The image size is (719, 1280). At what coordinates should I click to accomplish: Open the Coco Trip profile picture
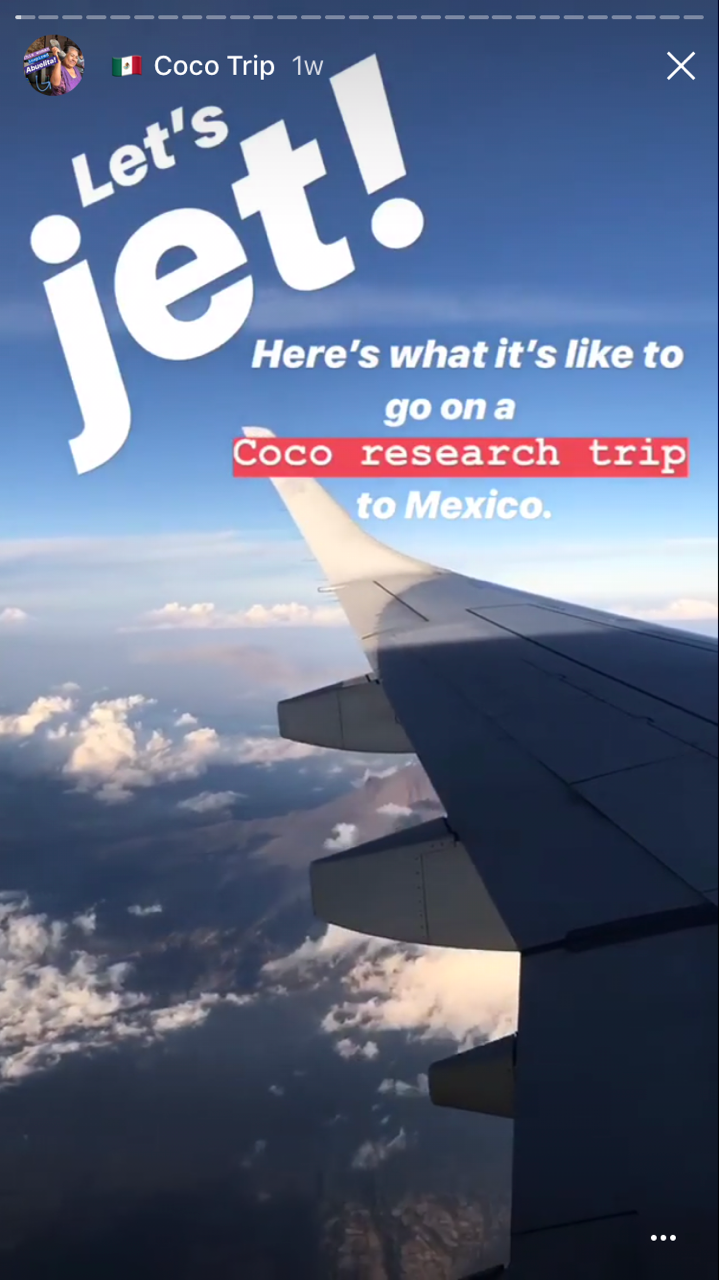click(x=53, y=66)
